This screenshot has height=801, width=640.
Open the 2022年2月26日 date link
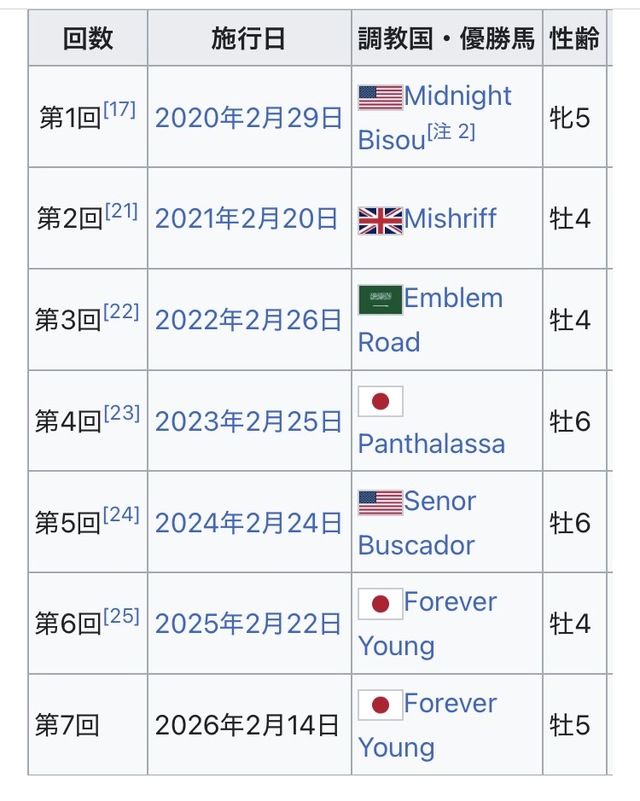tap(248, 320)
